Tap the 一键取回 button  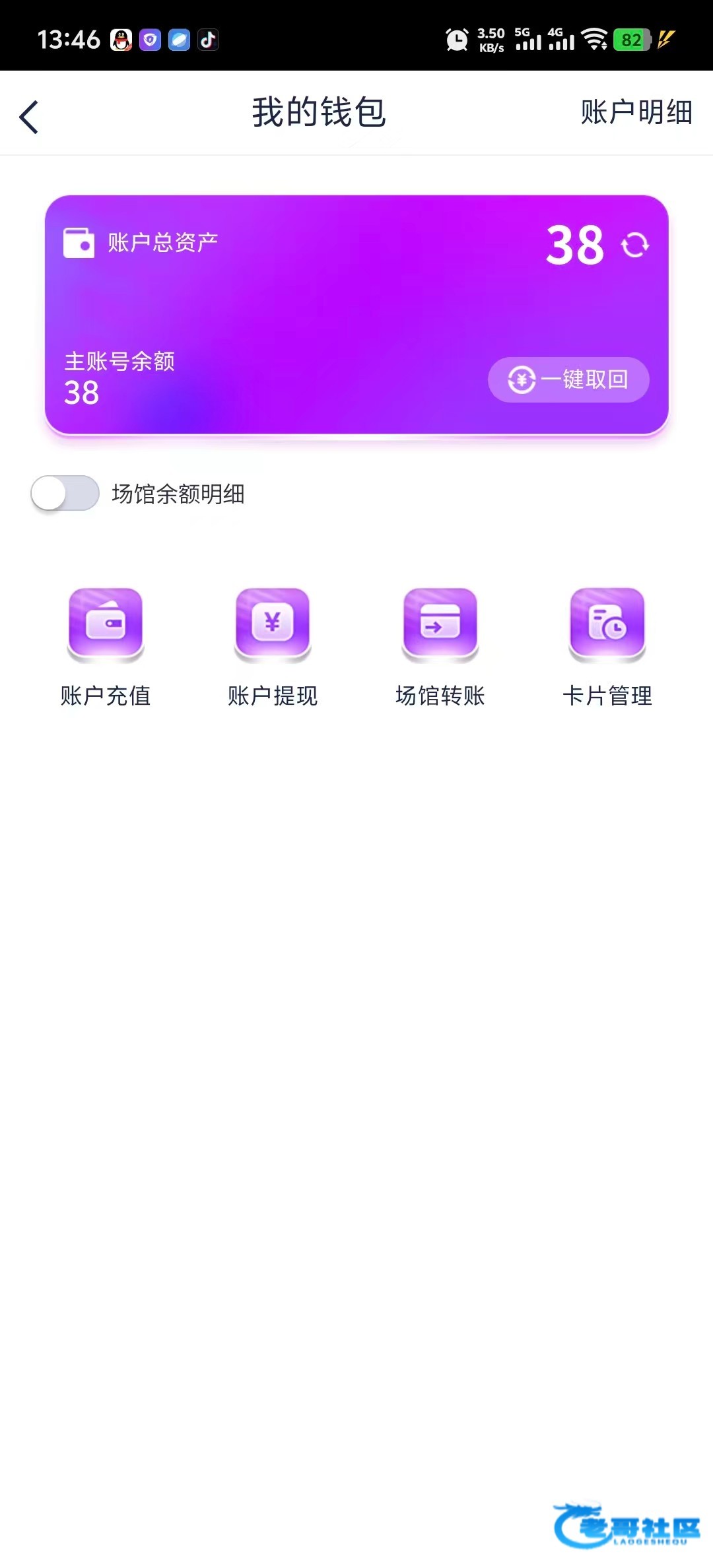click(x=568, y=379)
